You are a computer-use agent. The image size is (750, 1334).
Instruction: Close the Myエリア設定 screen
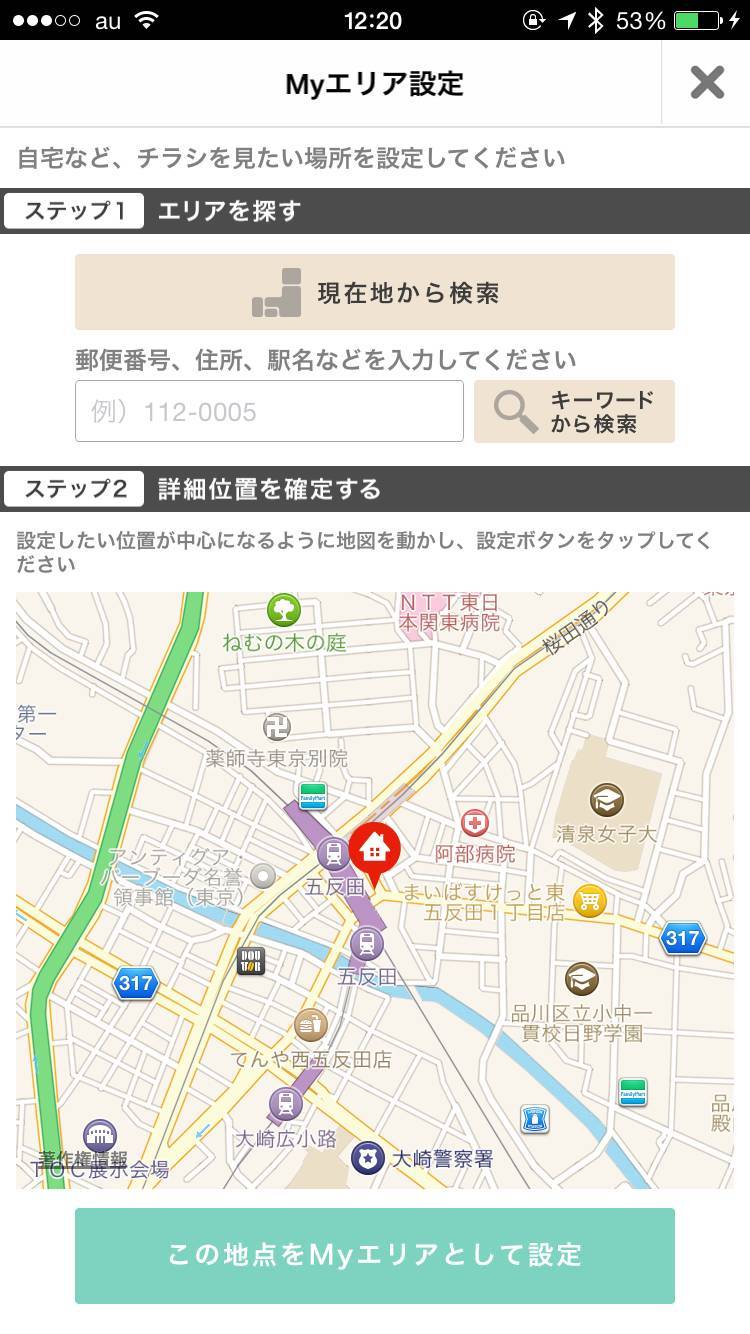707,83
